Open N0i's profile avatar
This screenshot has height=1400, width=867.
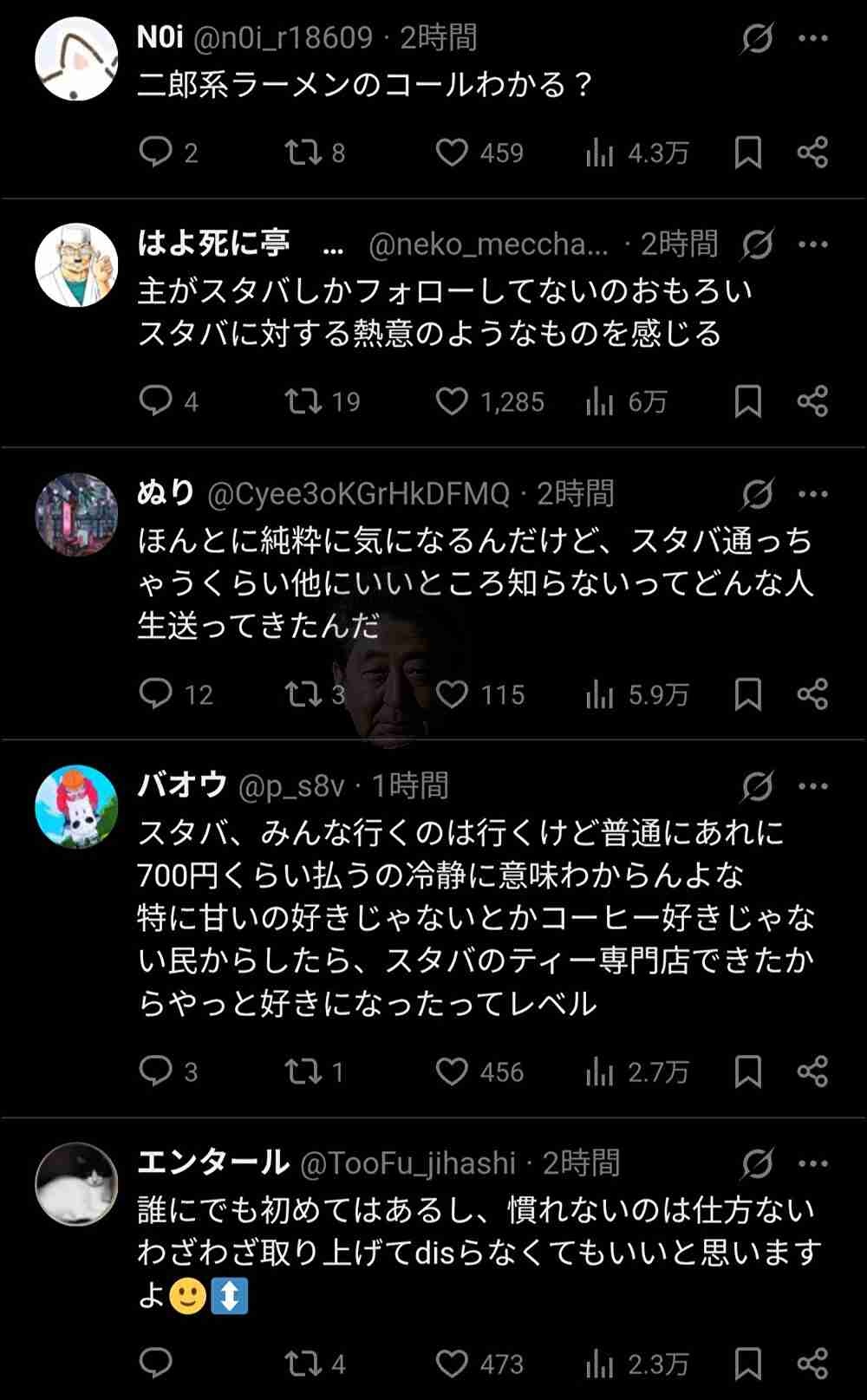point(76,59)
